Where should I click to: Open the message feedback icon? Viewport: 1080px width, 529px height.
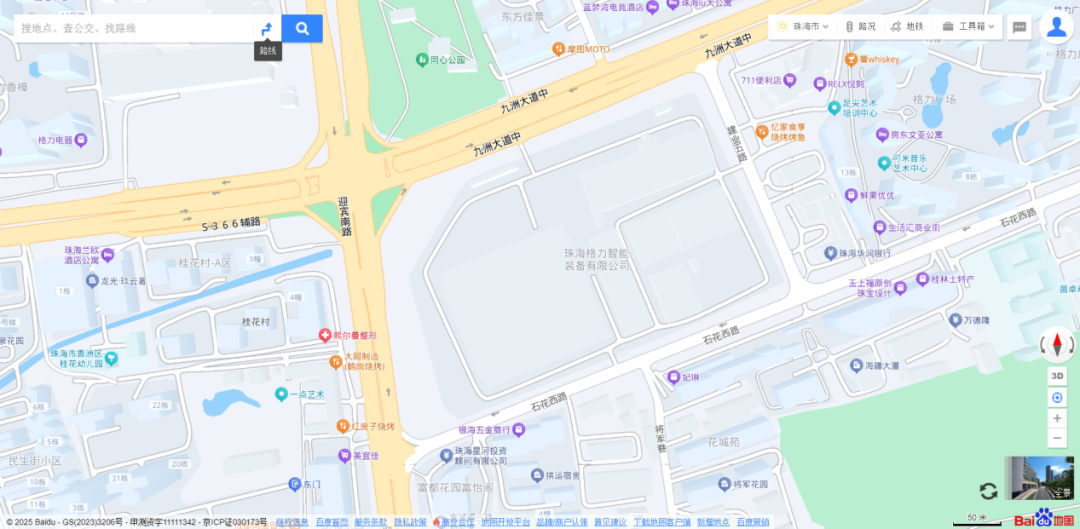[x=1020, y=27]
